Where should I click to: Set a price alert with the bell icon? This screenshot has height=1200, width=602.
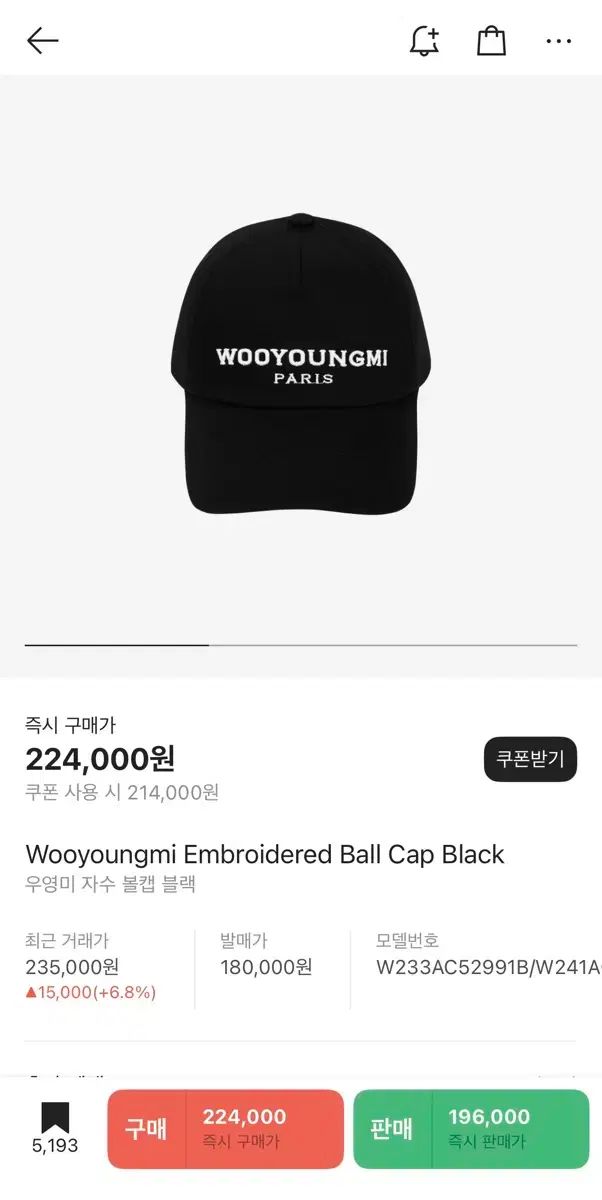click(x=425, y=40)
